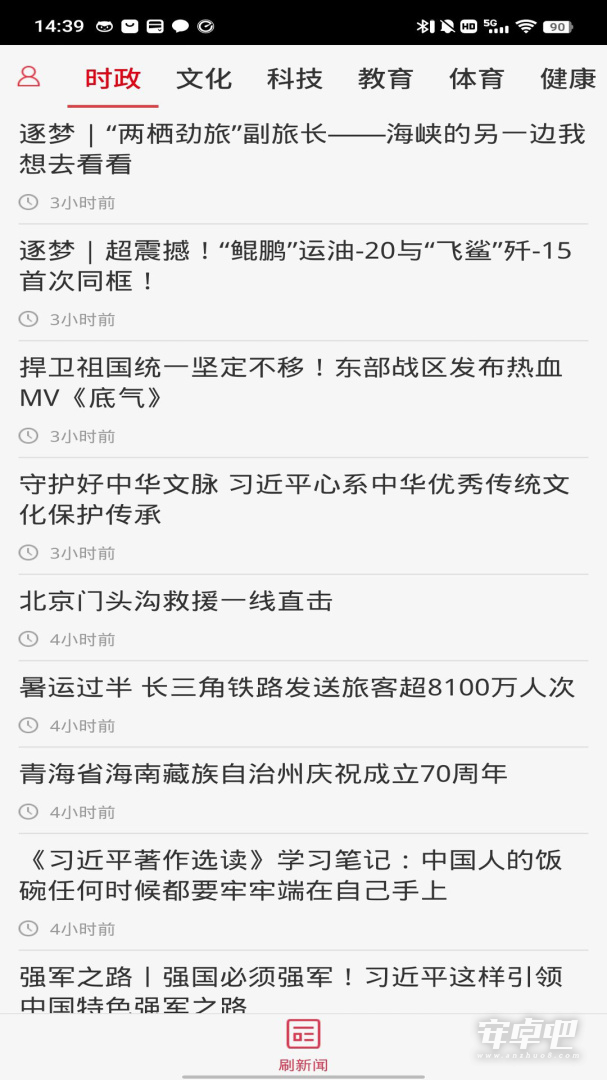The image size is (607, 1080).
Task: Open the 守护好中华文脉 article
Action: click(x=303, y=517)
